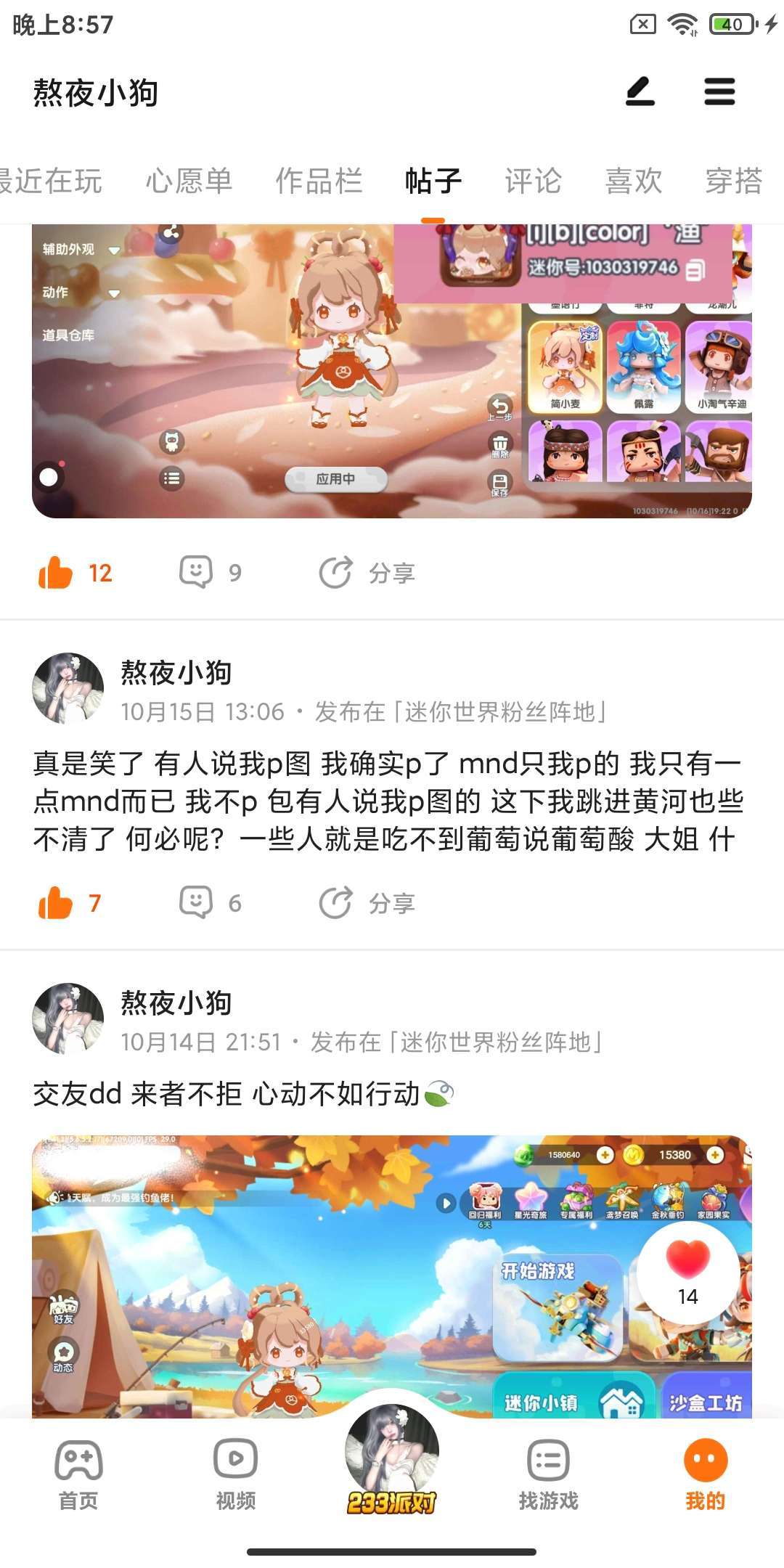
Task: Switch to the 找游戏 tab
Action: pos(548,1474)
